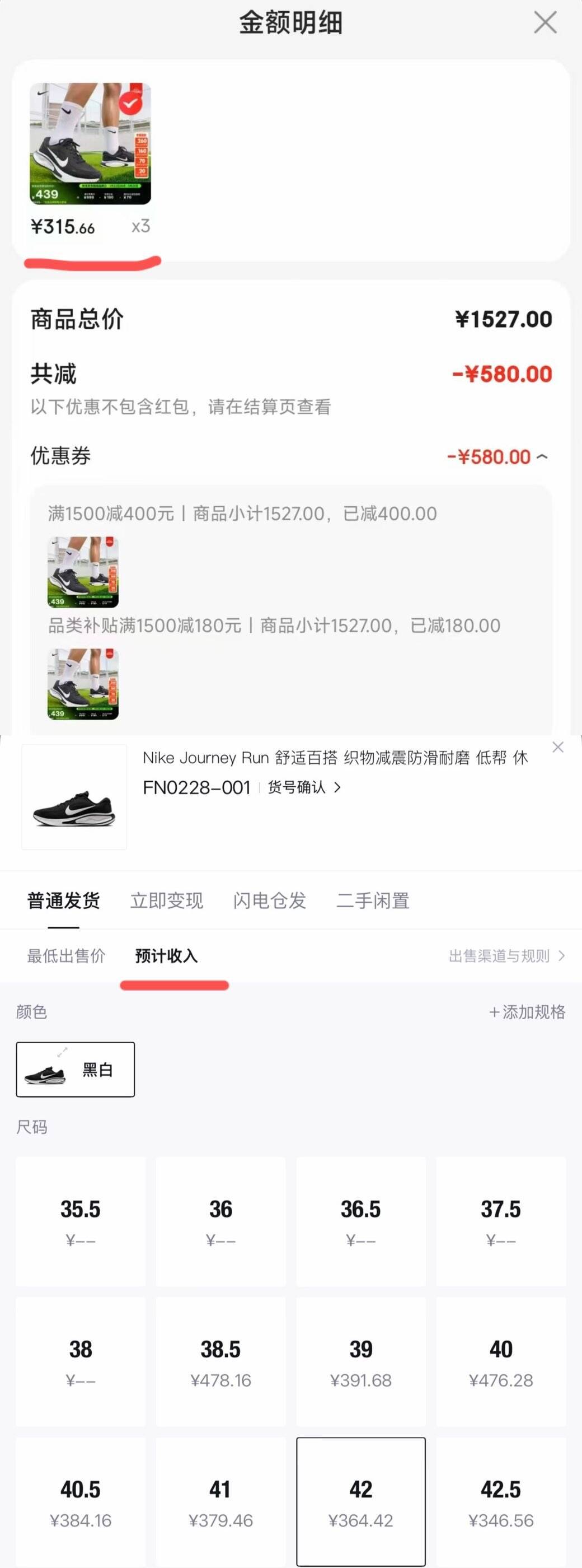Viewport: 582px width, 1568px height.
Task: Switch to the 立即变现 tab
Action: (x=167, y=901)
